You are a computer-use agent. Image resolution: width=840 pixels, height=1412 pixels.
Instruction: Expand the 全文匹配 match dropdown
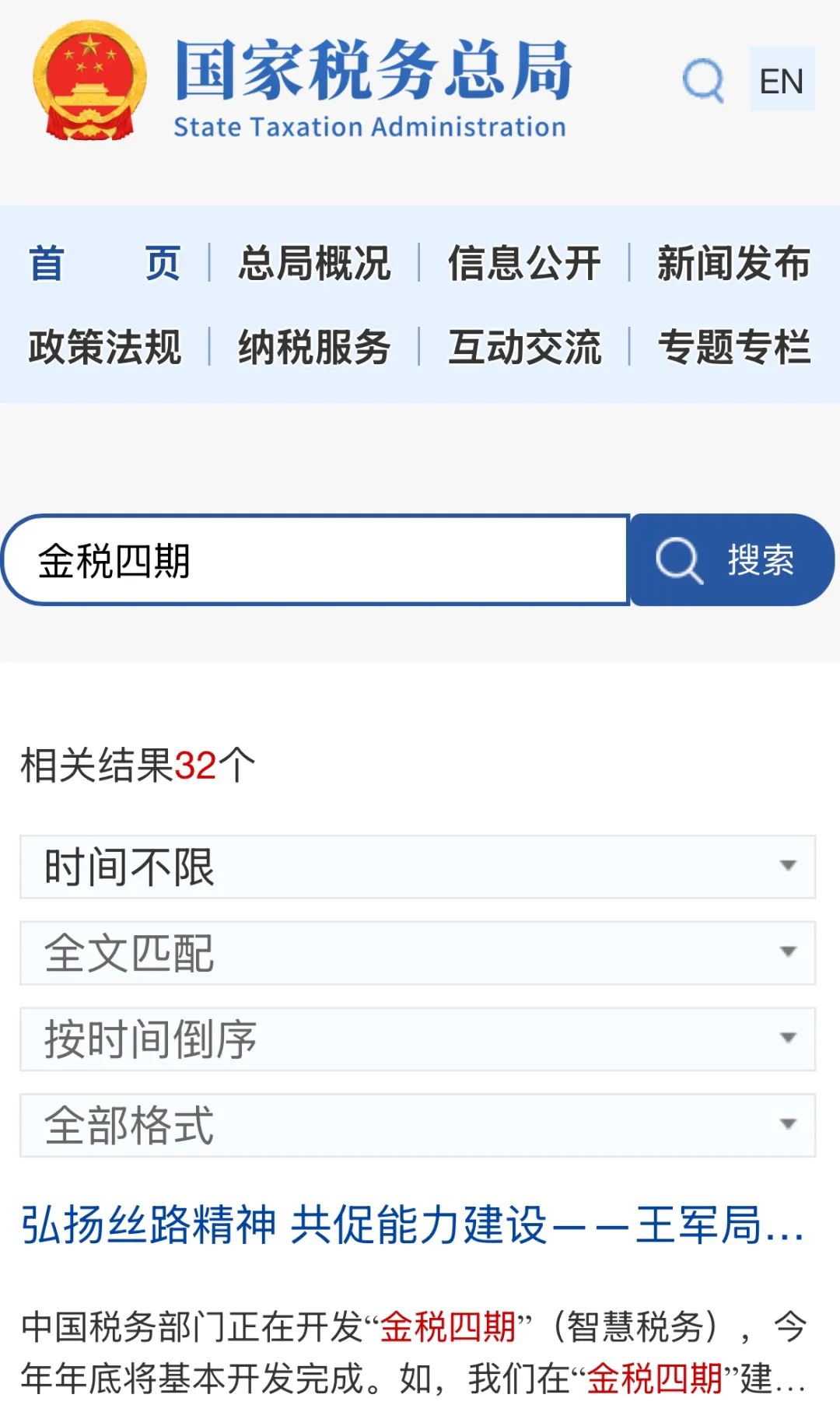(x=418, y=953)
